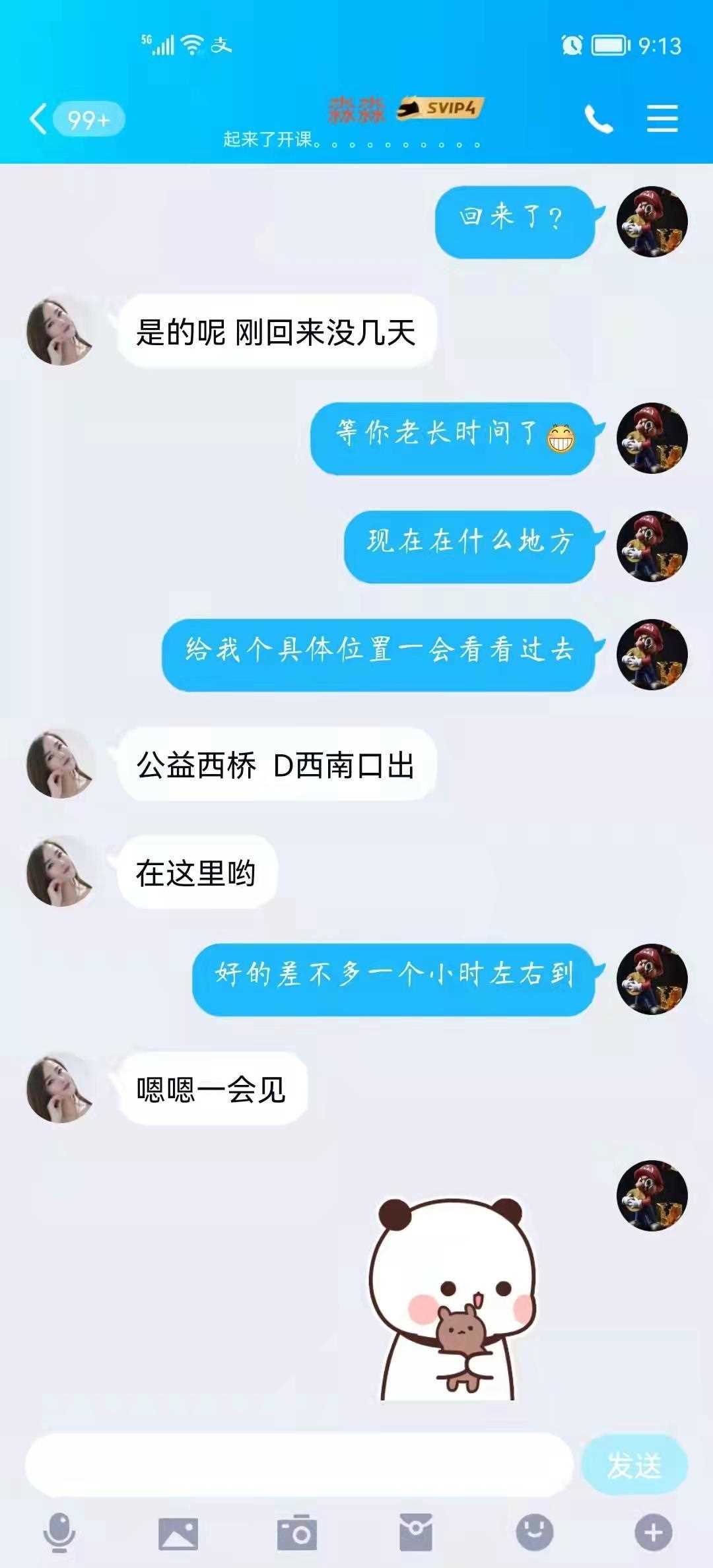713x1568 pixels.
Task: Open the contact's avatar beside 公益西桥 message
Action: 59,764
